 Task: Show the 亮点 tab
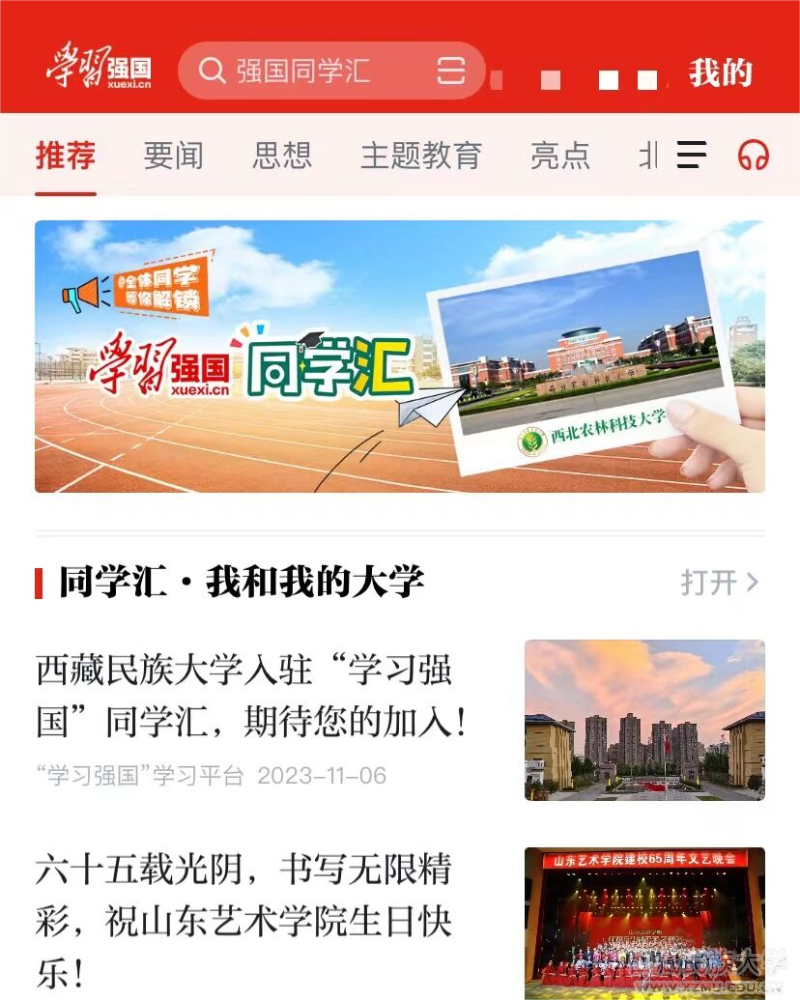(x=560, y=156)
